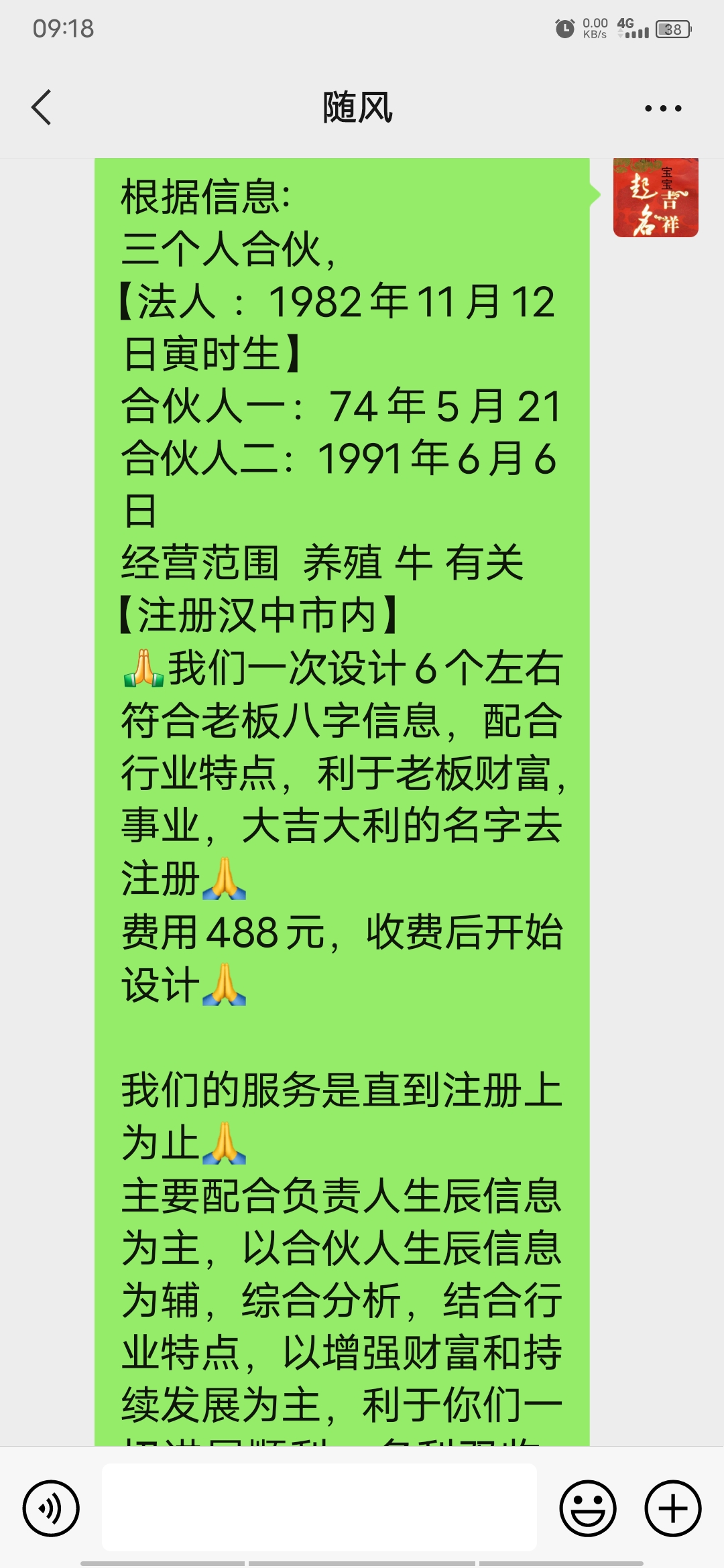Switch to voice message input
The height and width of the screenshot is (1568, 724).
pos(51,1508)
